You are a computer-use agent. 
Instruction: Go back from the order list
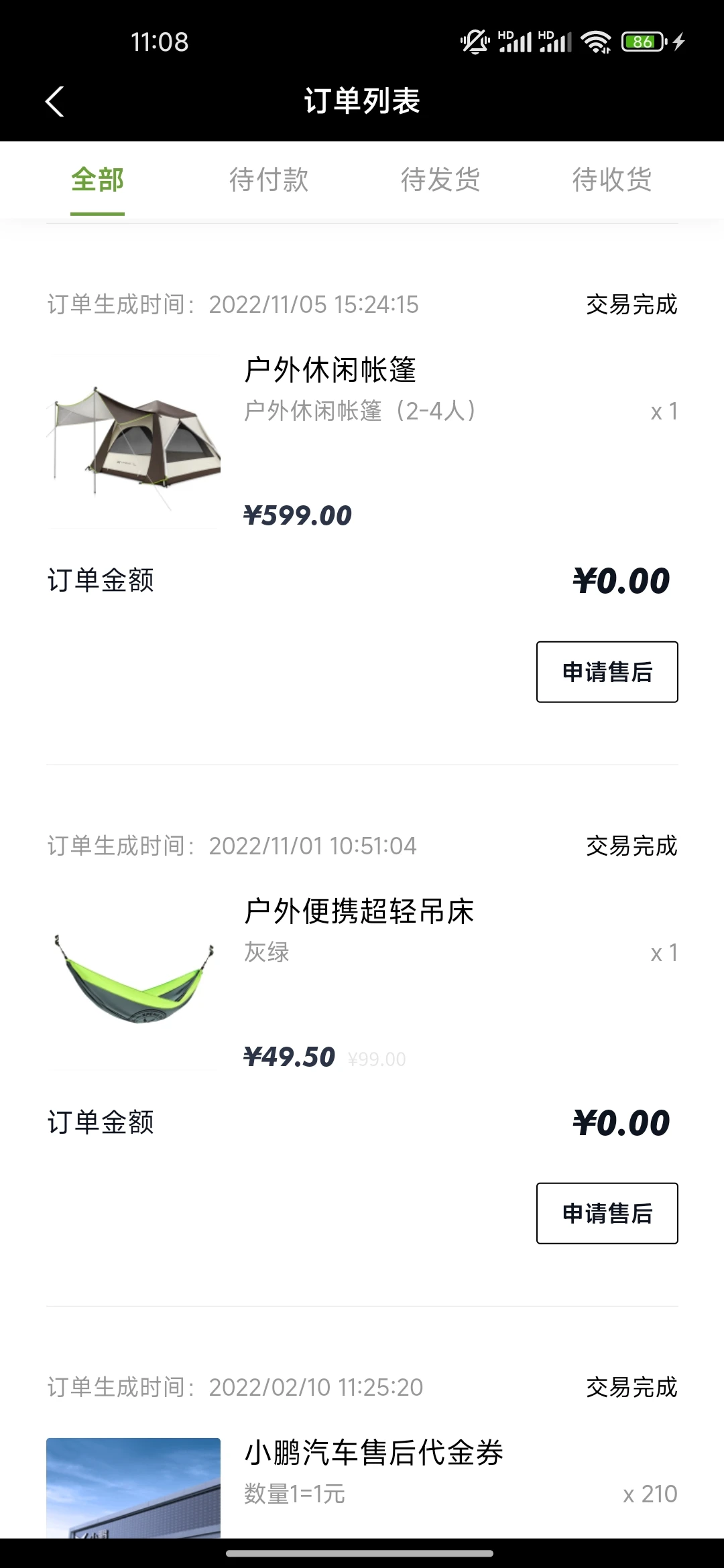tap(55, 102)
